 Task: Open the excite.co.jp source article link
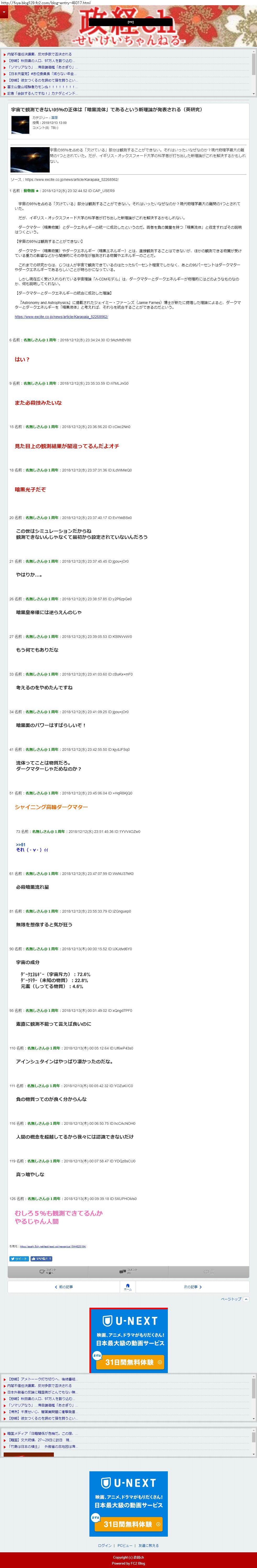point(61,316)
